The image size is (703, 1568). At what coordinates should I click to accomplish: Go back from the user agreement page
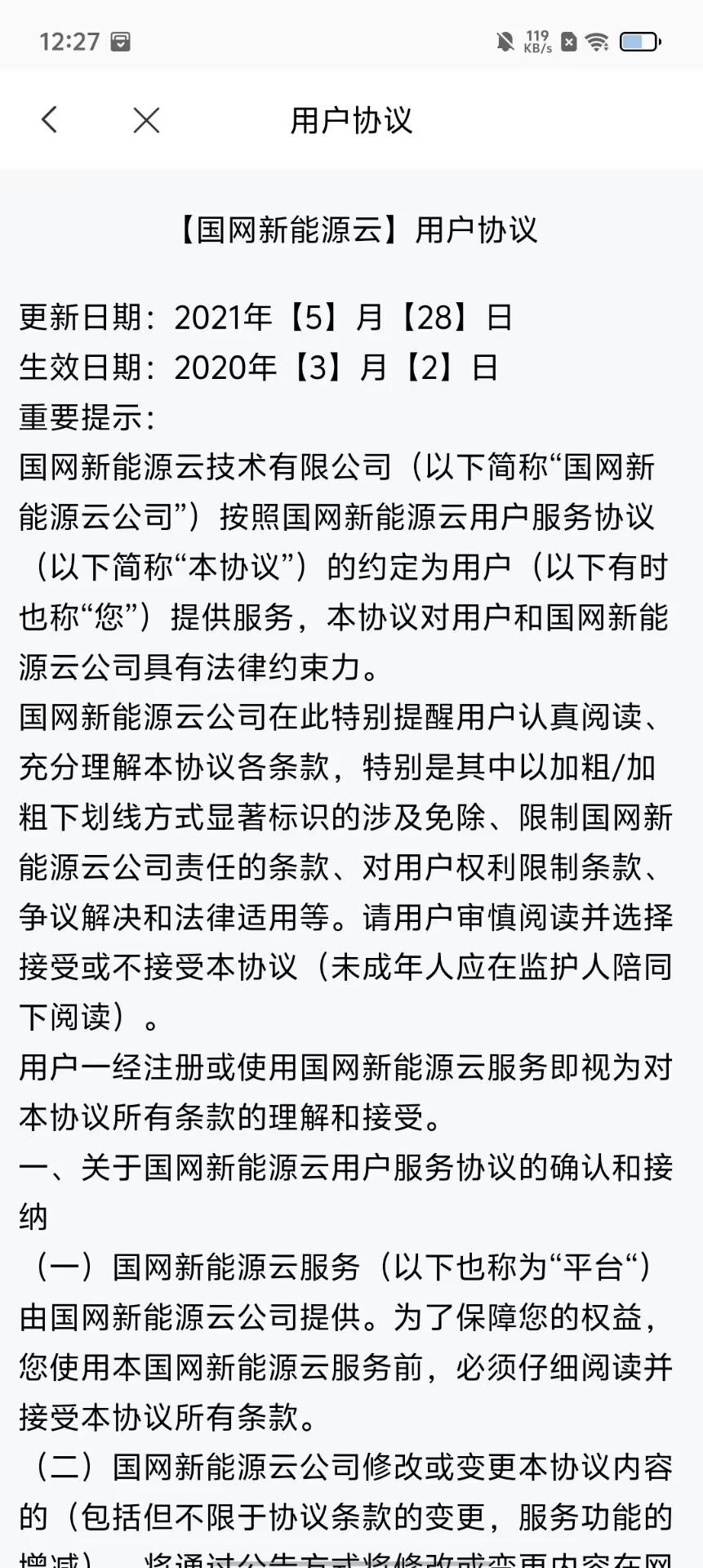pyautogui.click(x=50, y=120)
